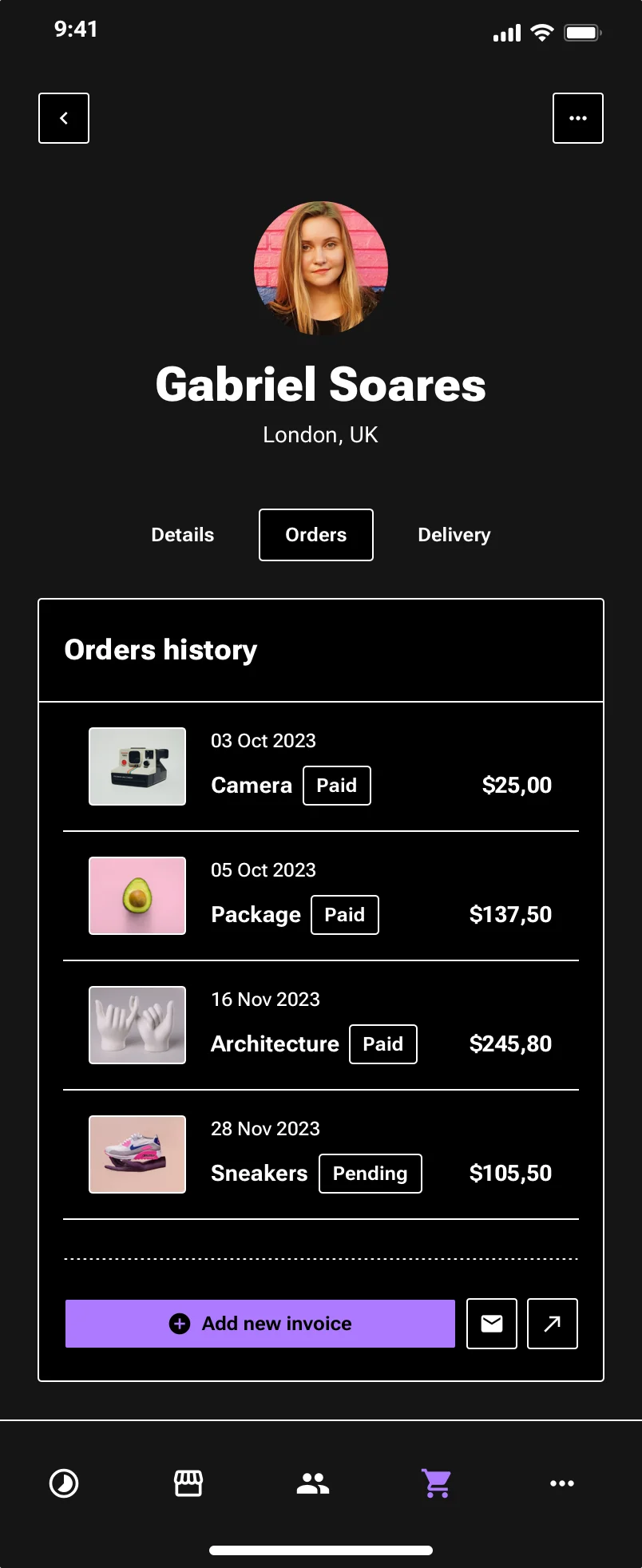
Task: Open the Delivery tab
Action: tap(454, 534)
